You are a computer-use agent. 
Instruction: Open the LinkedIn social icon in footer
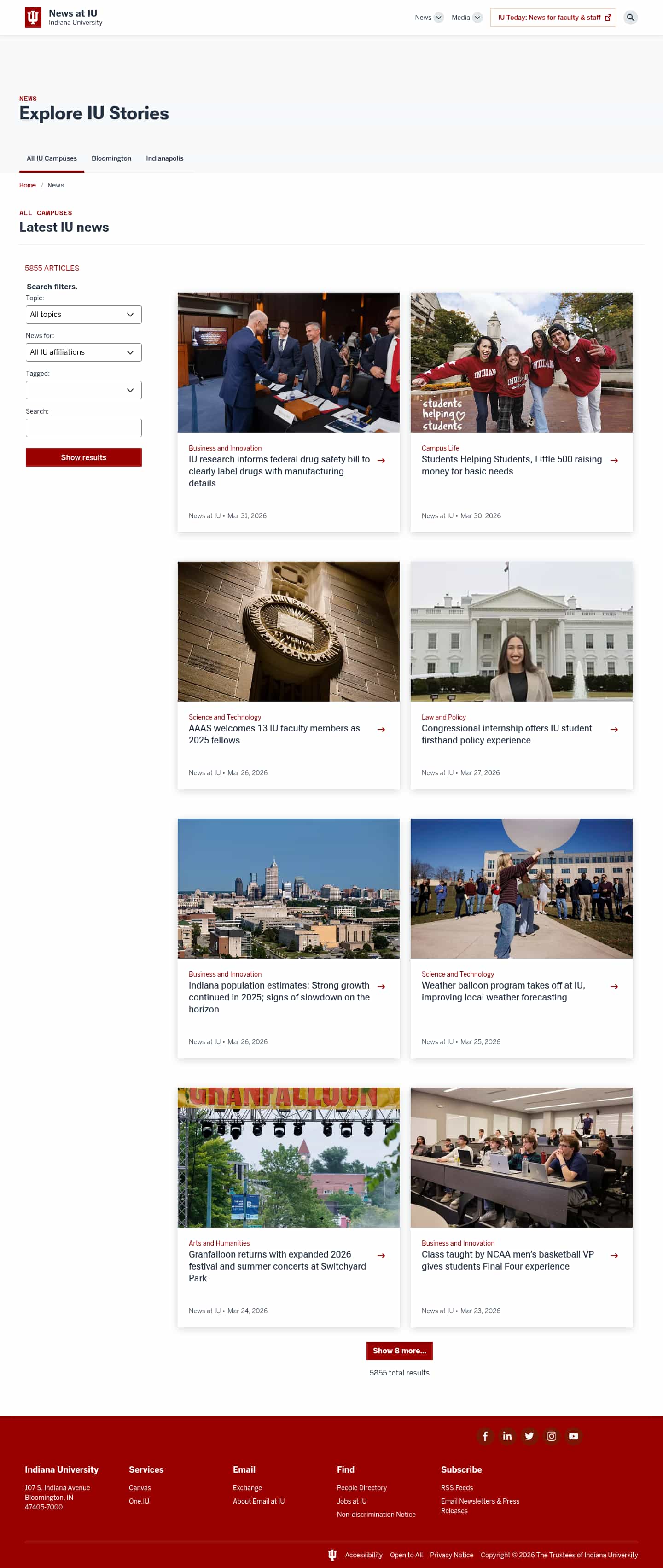(507, 1436)
